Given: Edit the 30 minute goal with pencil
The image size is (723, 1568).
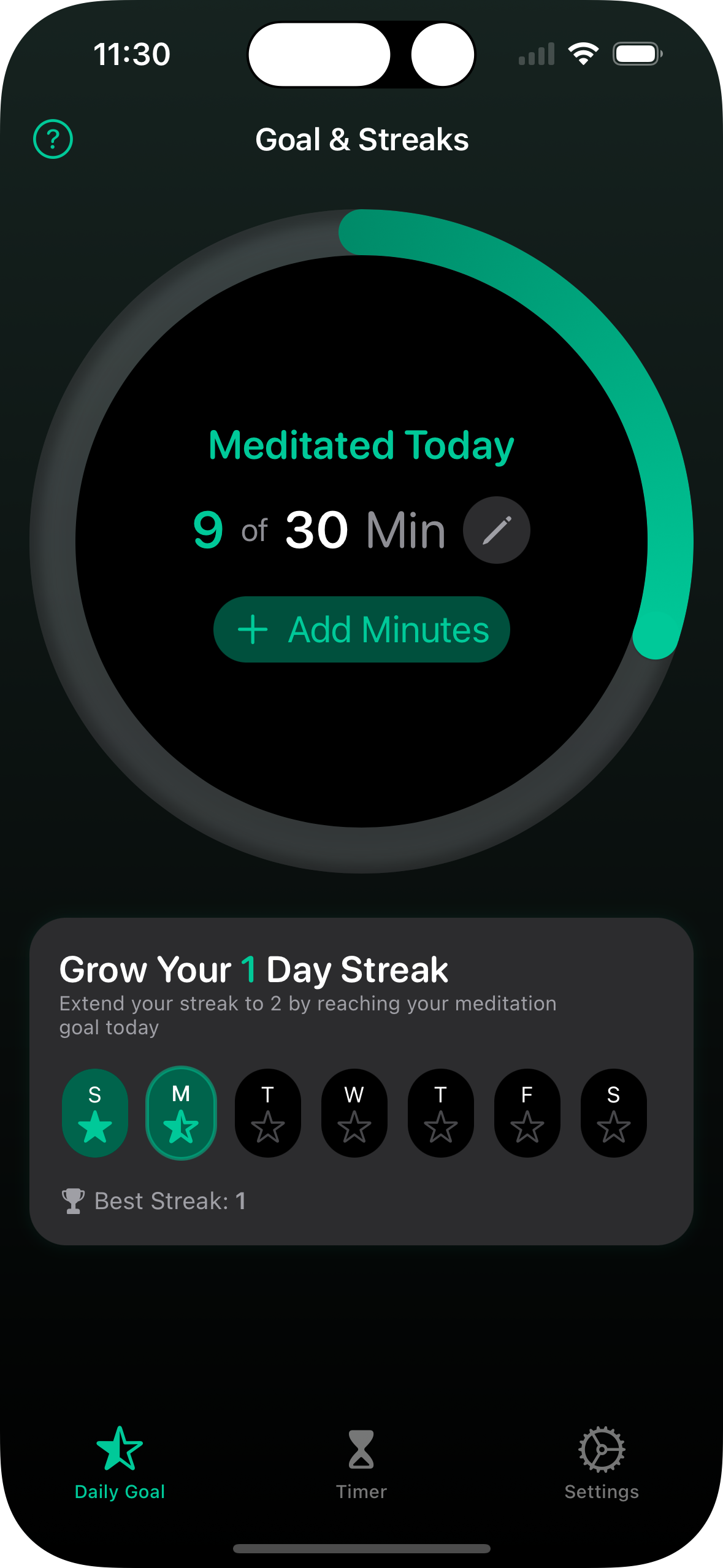Looking at the screenshot, I should coord(496,530).
